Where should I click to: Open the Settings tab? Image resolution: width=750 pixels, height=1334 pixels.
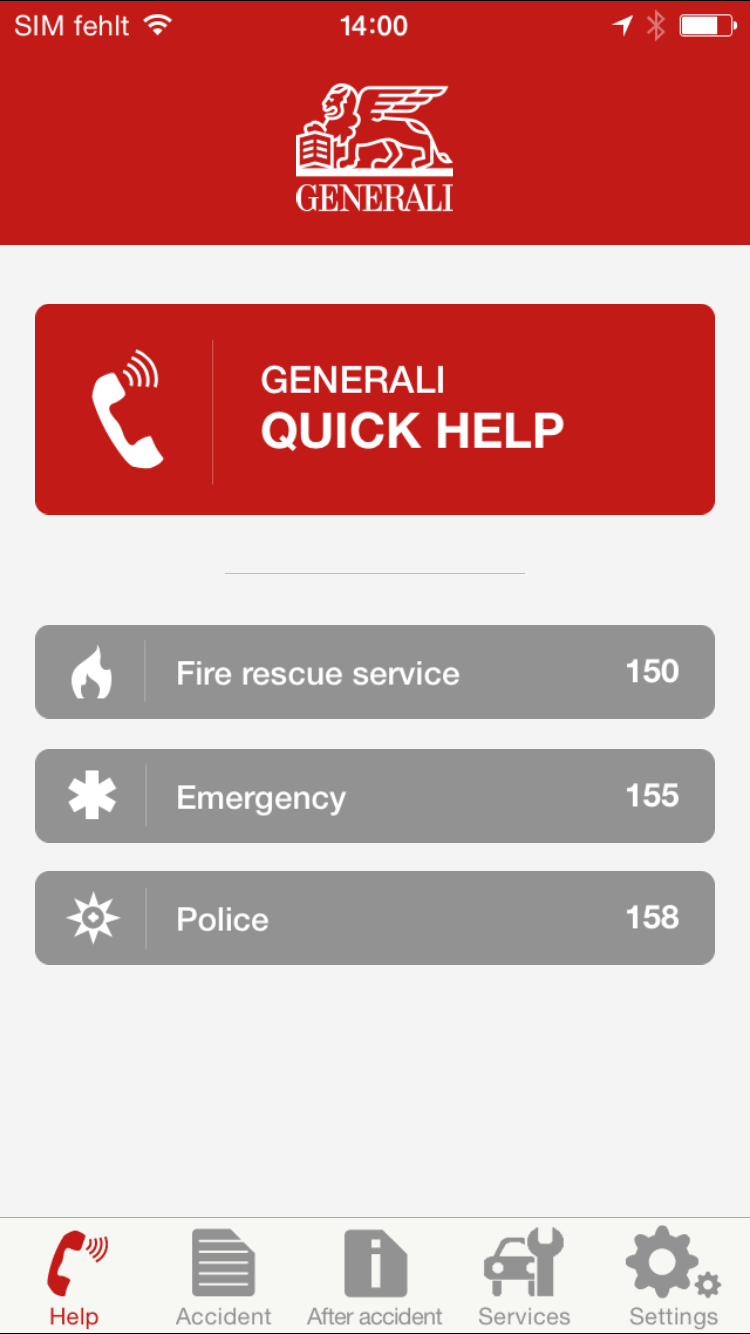click(674, 1278)
